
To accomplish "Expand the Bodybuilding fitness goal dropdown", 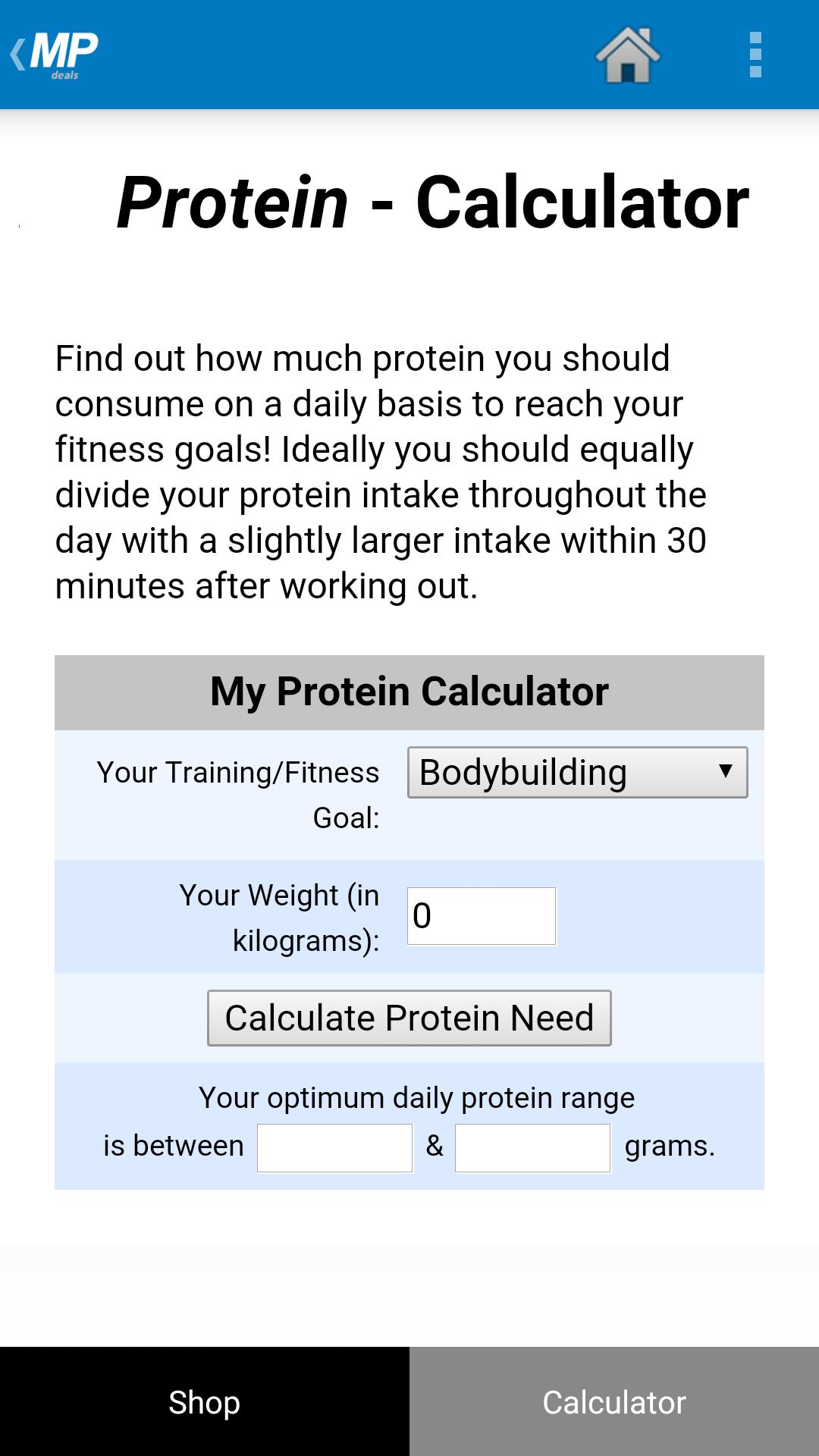I will (x=577, y=773).
